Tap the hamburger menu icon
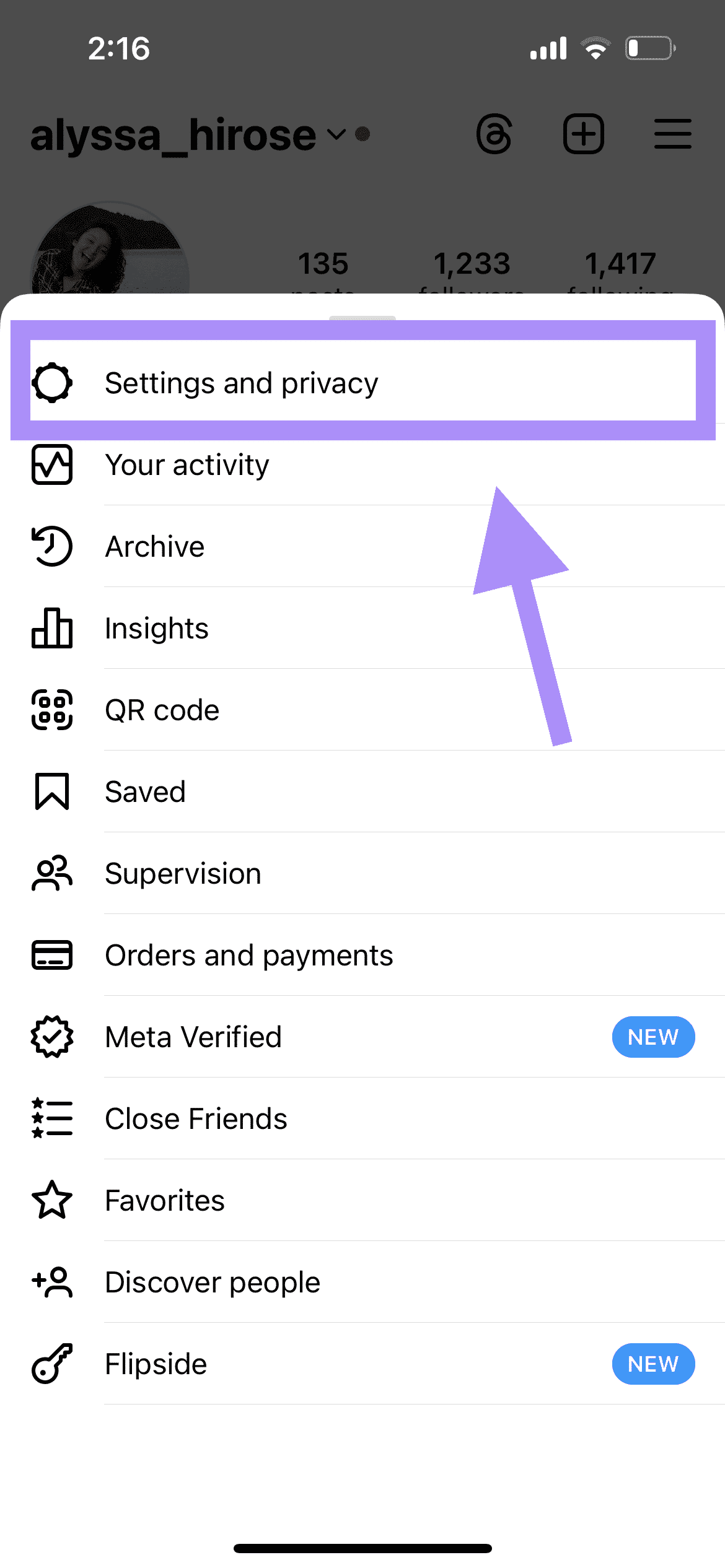The image size is (725, 1568). tap(672, 134)
